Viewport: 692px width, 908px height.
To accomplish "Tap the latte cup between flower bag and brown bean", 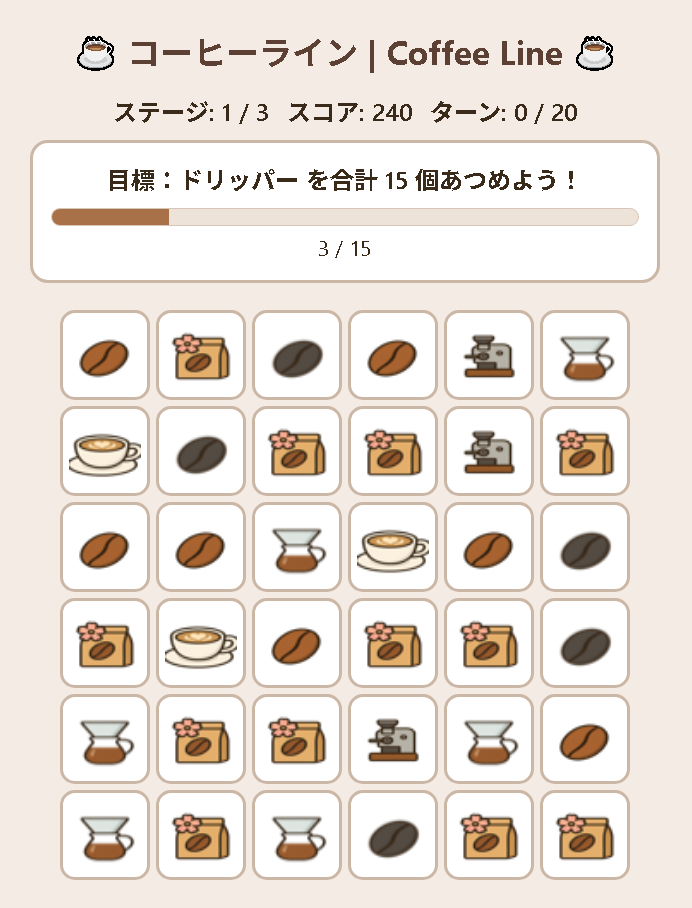I will [x=201, y=643].
